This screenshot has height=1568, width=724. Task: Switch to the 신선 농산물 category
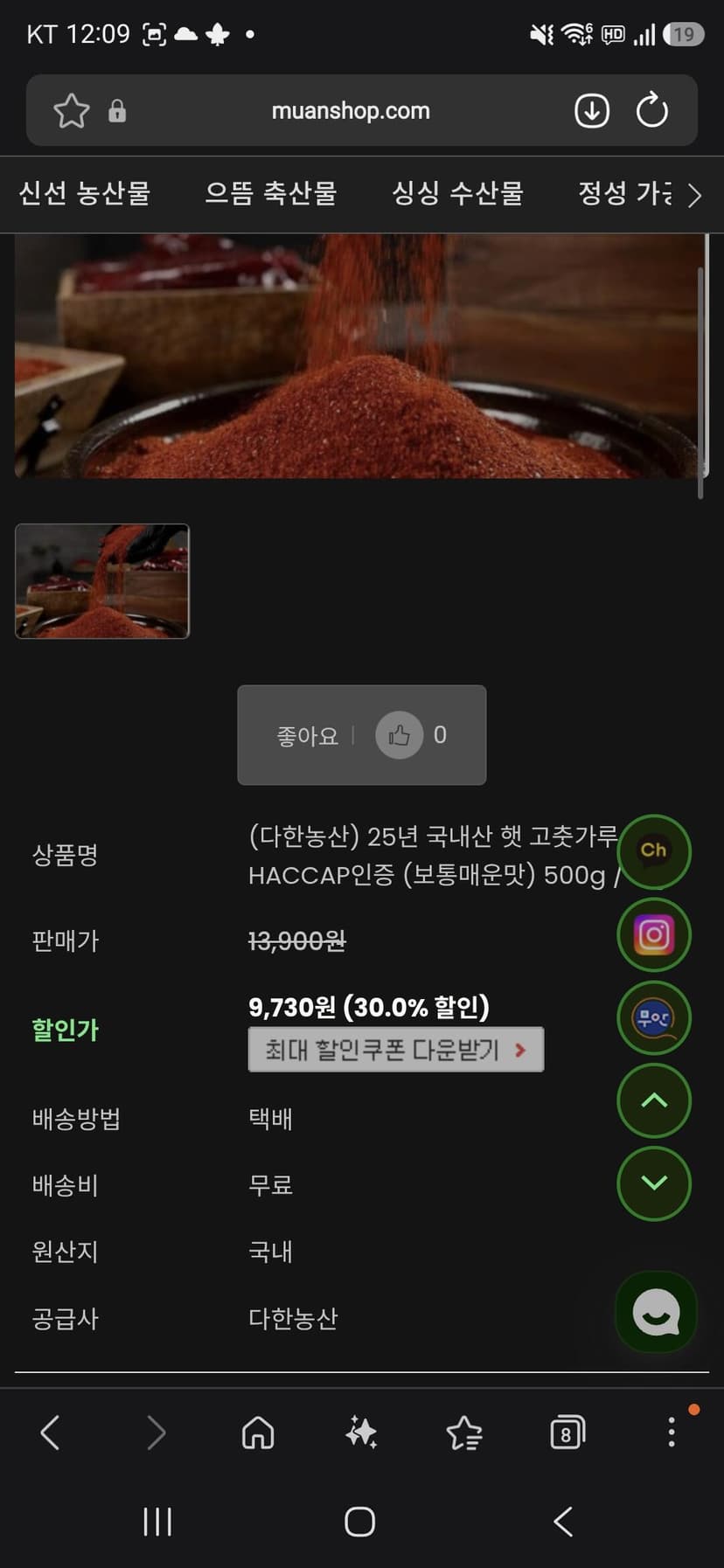click(85, 193)
